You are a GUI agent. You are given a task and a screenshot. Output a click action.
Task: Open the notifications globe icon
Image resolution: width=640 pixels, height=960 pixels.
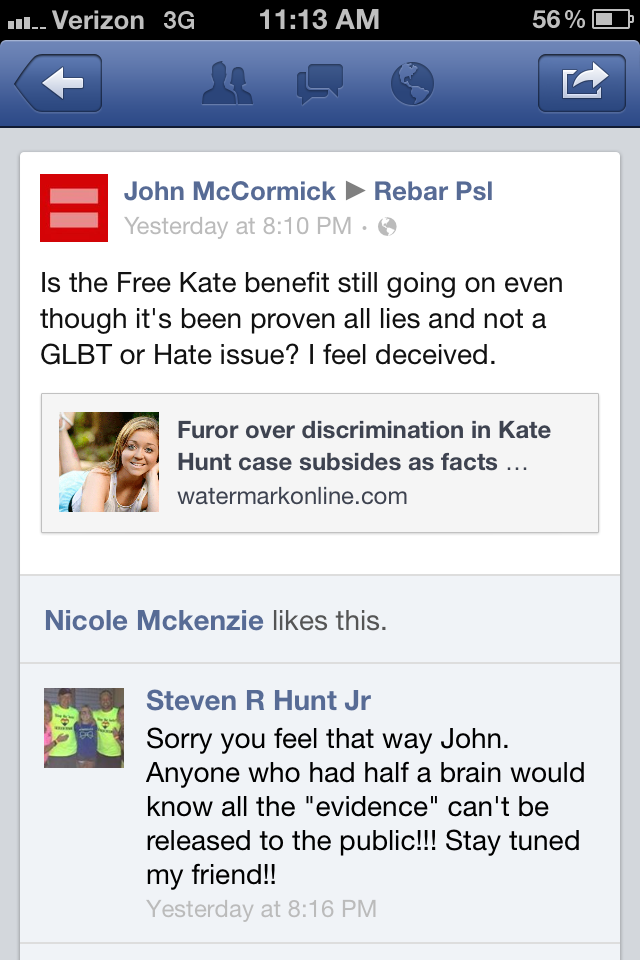coord(412,83)
